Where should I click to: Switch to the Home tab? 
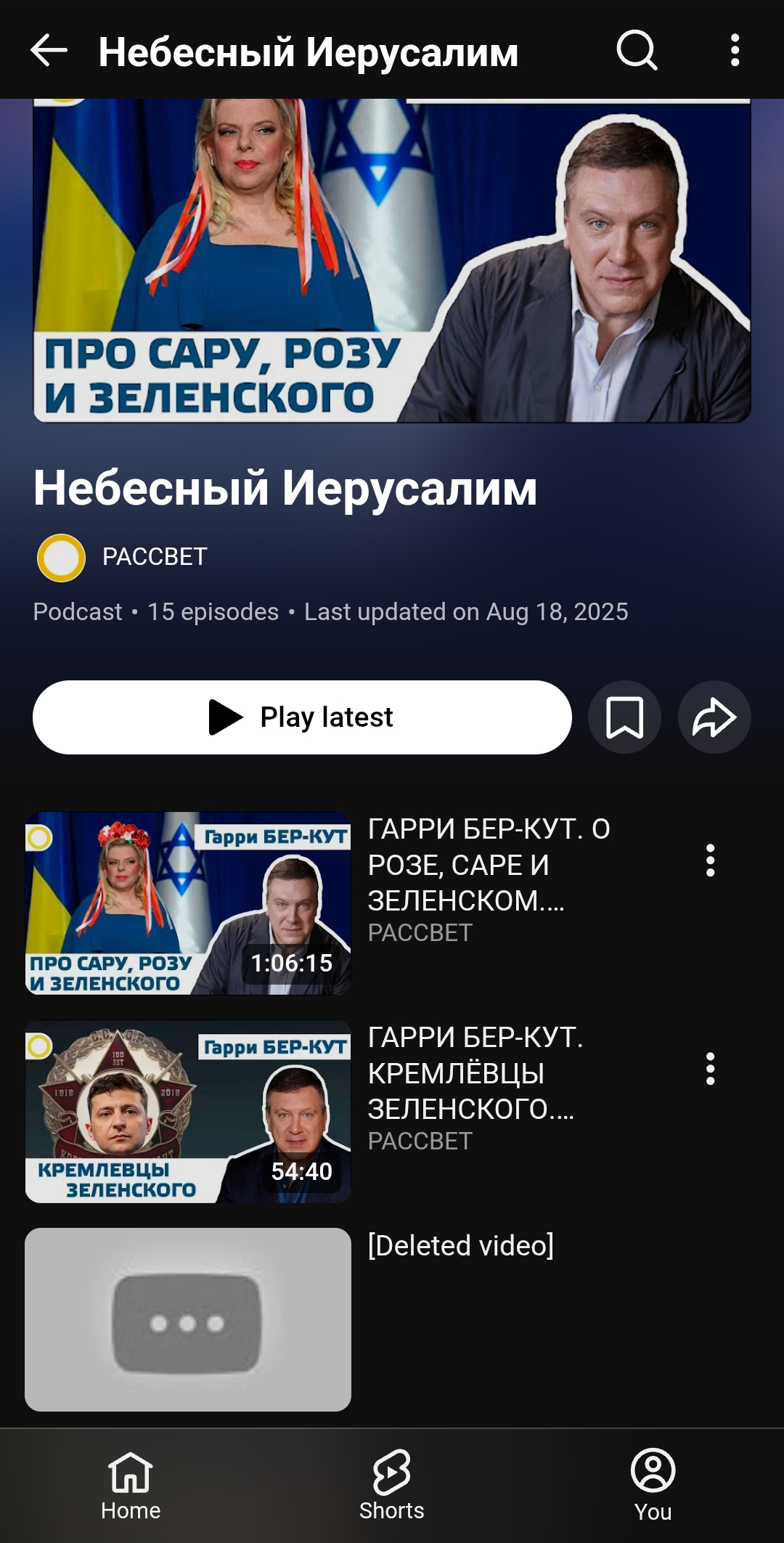(x=131, y=1486)
